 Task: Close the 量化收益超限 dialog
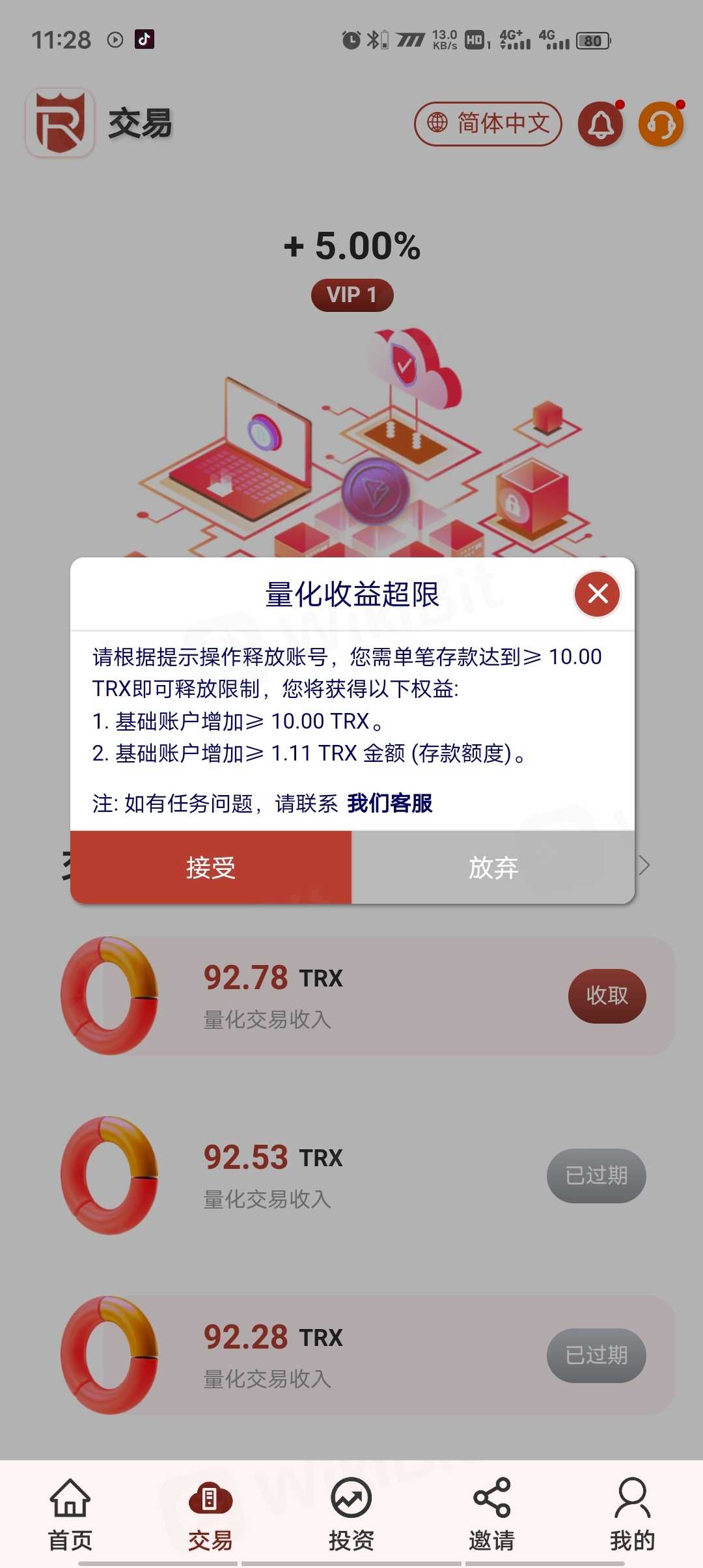click(x=598, y=594)
